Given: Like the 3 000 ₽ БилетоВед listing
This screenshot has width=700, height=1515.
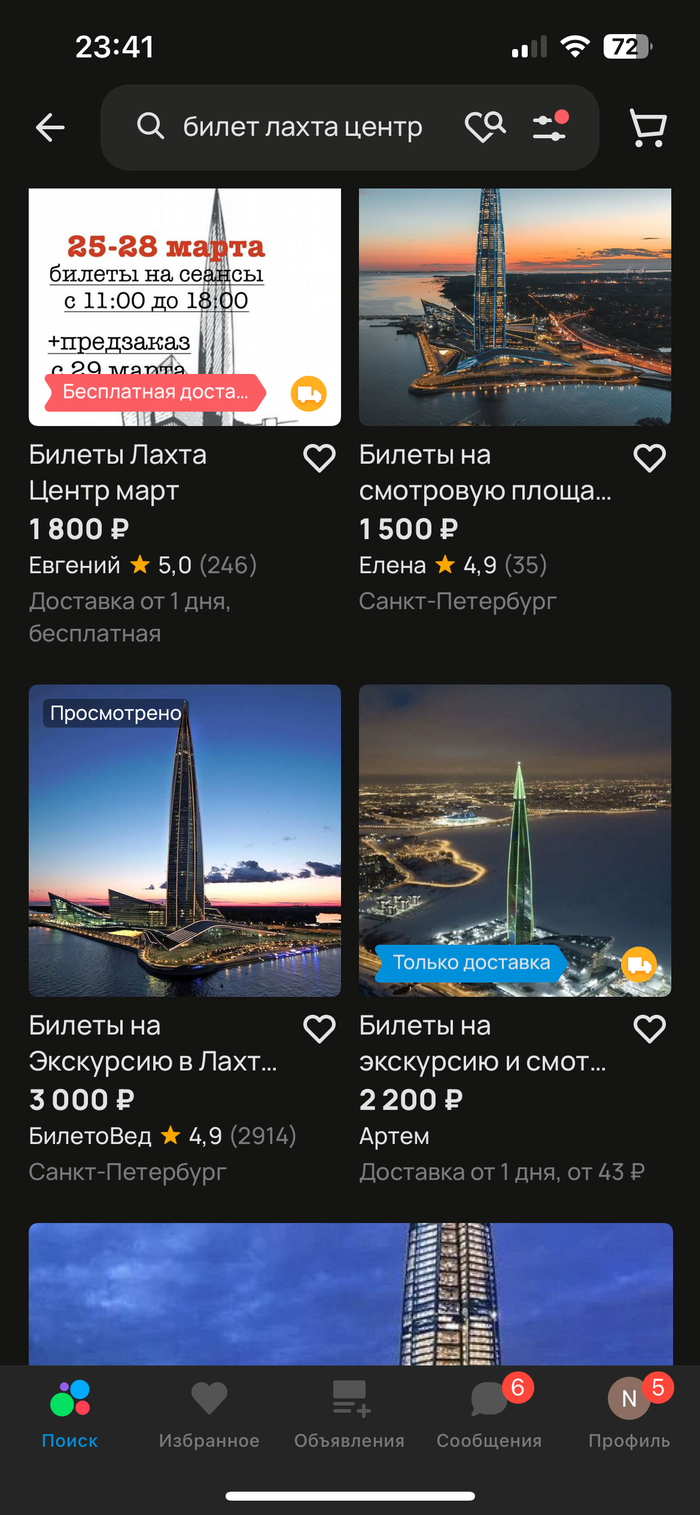Looking at the screenshot, I should [x=319, y=1029].
